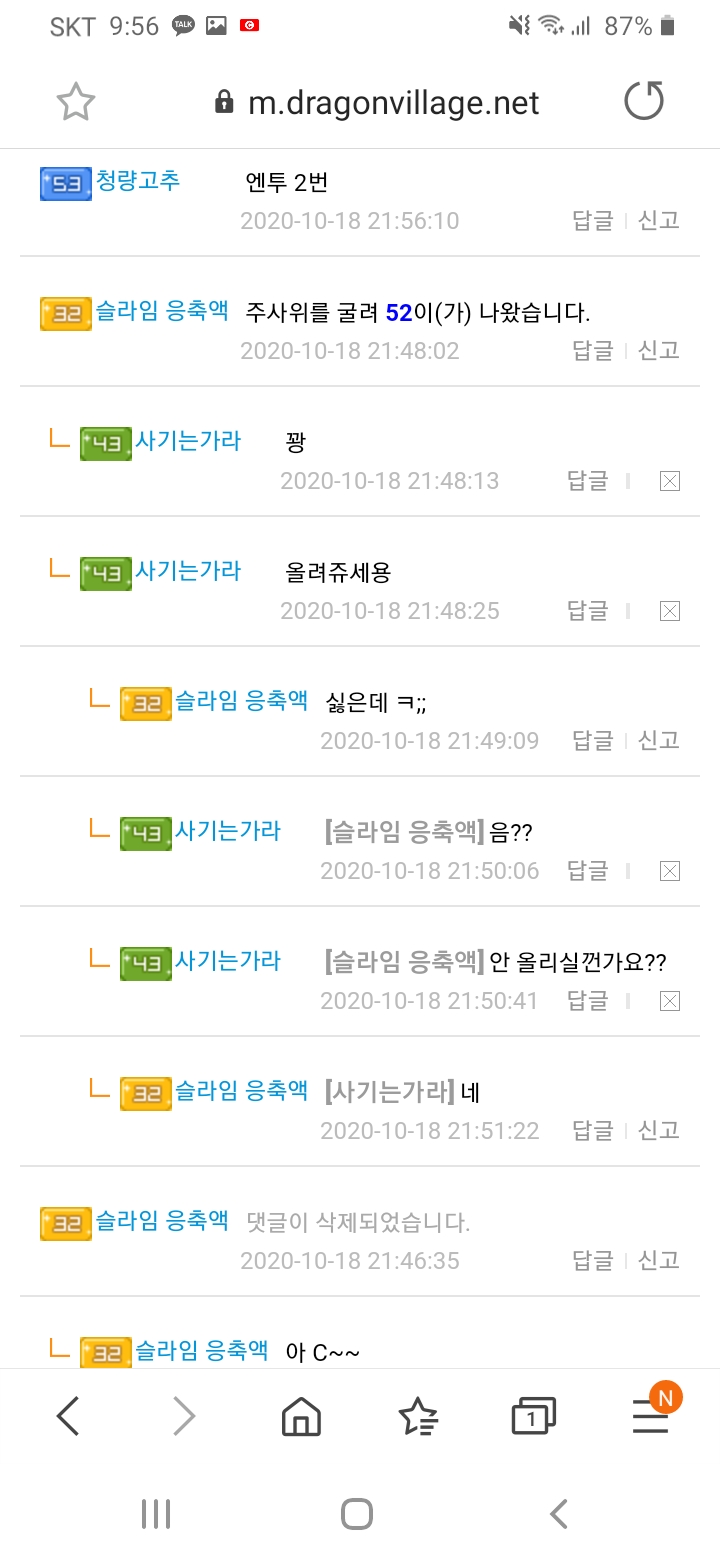Delete the 올려쥬세용 comment
720x1560 pixels.
[x=670, y=611]
